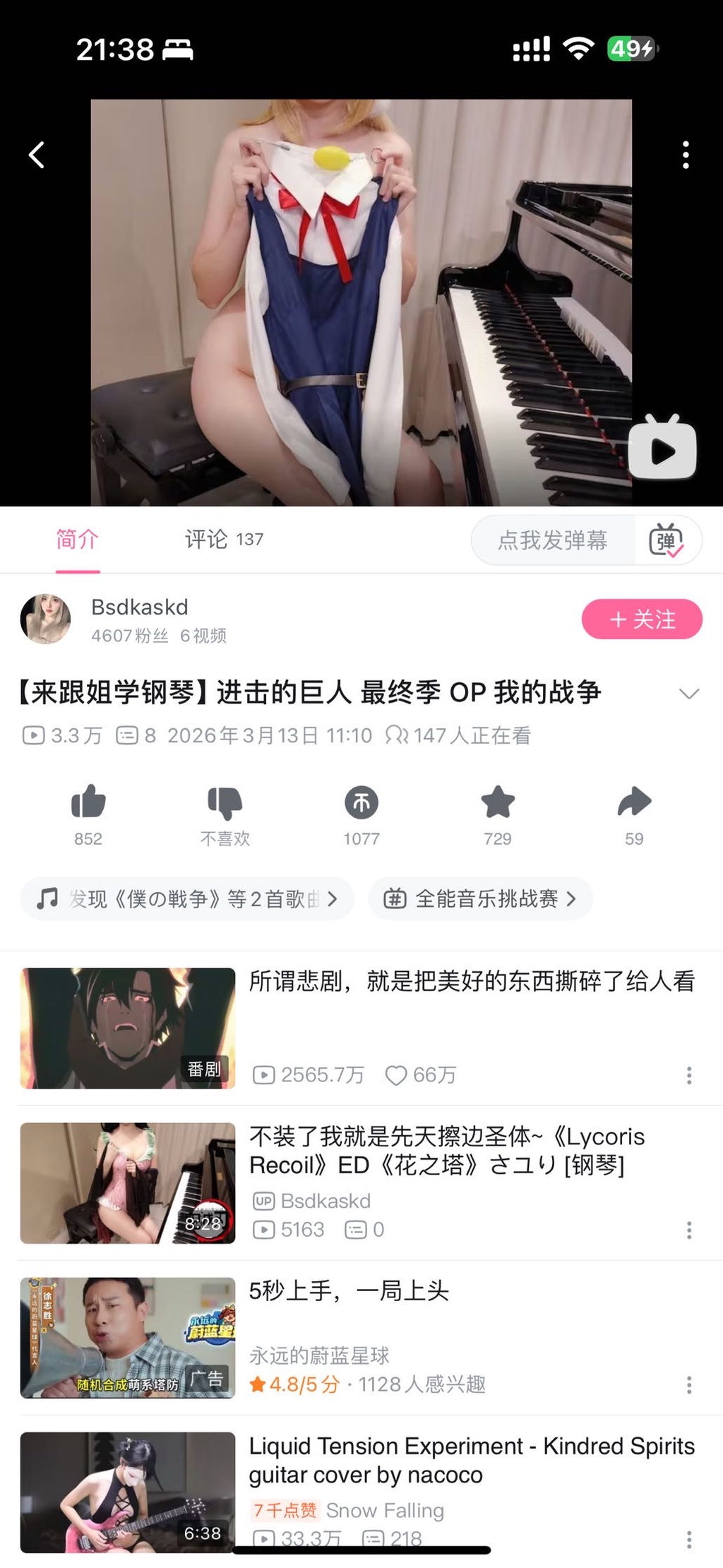Open the 发现《僕の戦争》等2首歌曲 chip

tap(187, 898)
